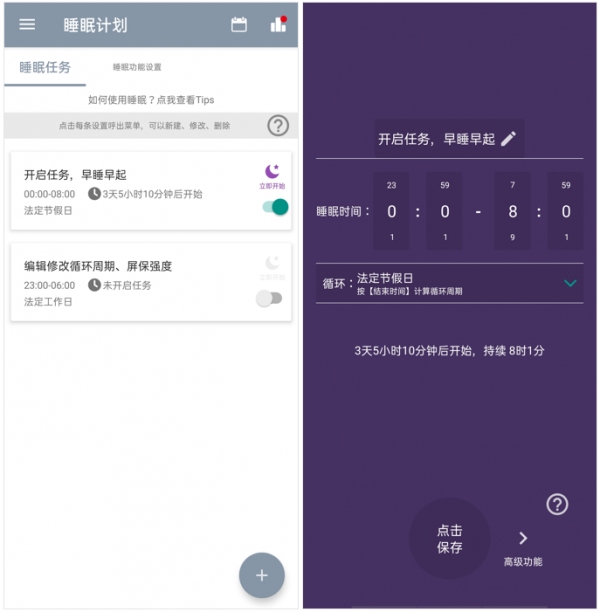The image size is (600, 612).
Task: Tap 立即开始 moon icon on first task
Action: click(x=272, y=175)
